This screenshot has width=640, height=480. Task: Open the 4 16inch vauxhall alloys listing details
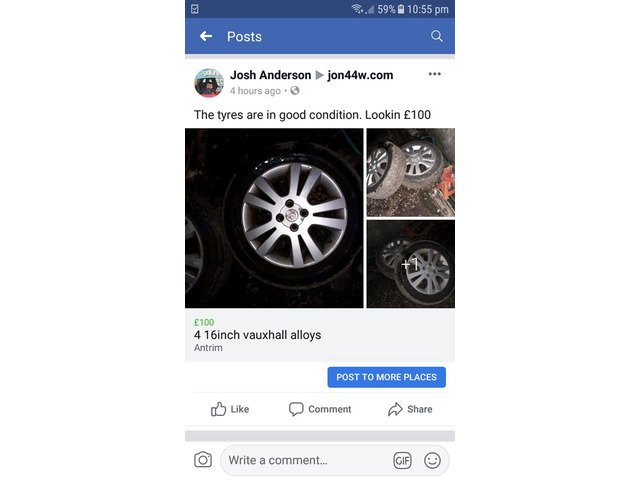click(x=258, y=335)
